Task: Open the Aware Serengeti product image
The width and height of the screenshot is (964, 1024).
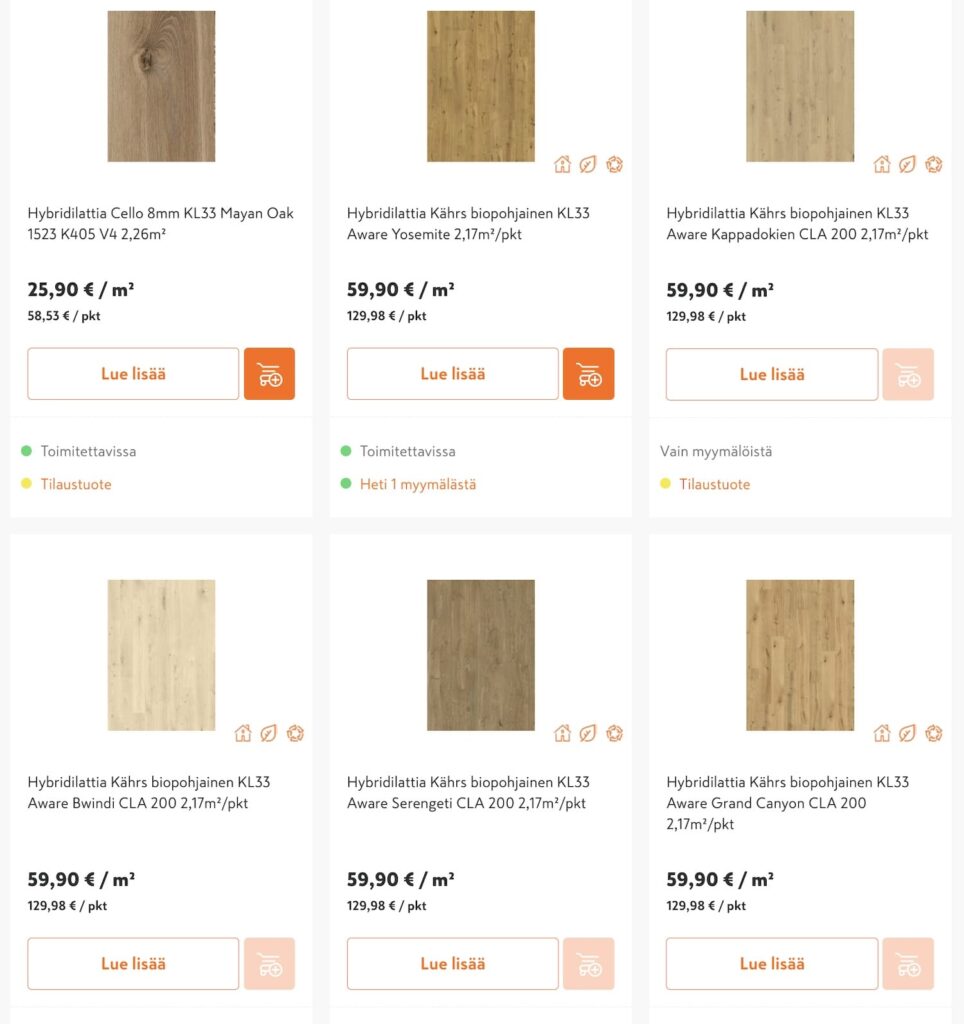Action: (x=480, y=655)
